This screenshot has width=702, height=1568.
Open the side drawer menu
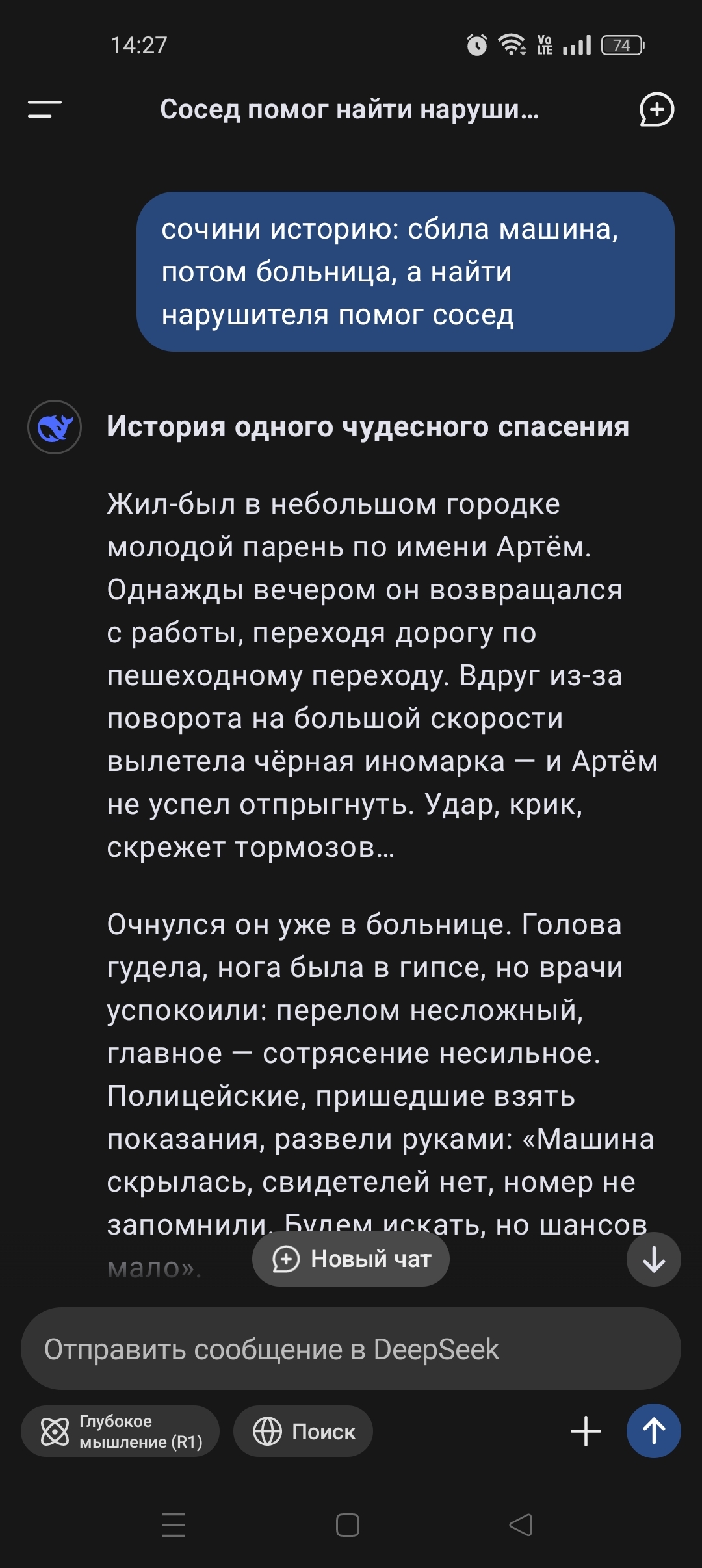pos(45,109)
